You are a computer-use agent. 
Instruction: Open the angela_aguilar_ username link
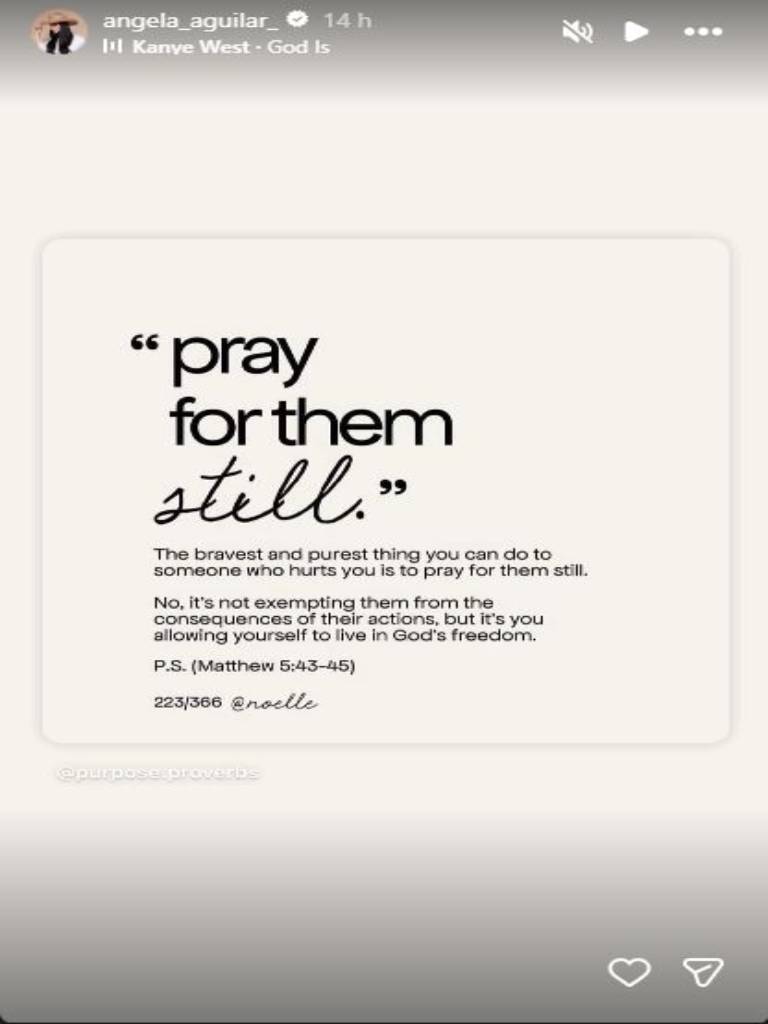190,20
